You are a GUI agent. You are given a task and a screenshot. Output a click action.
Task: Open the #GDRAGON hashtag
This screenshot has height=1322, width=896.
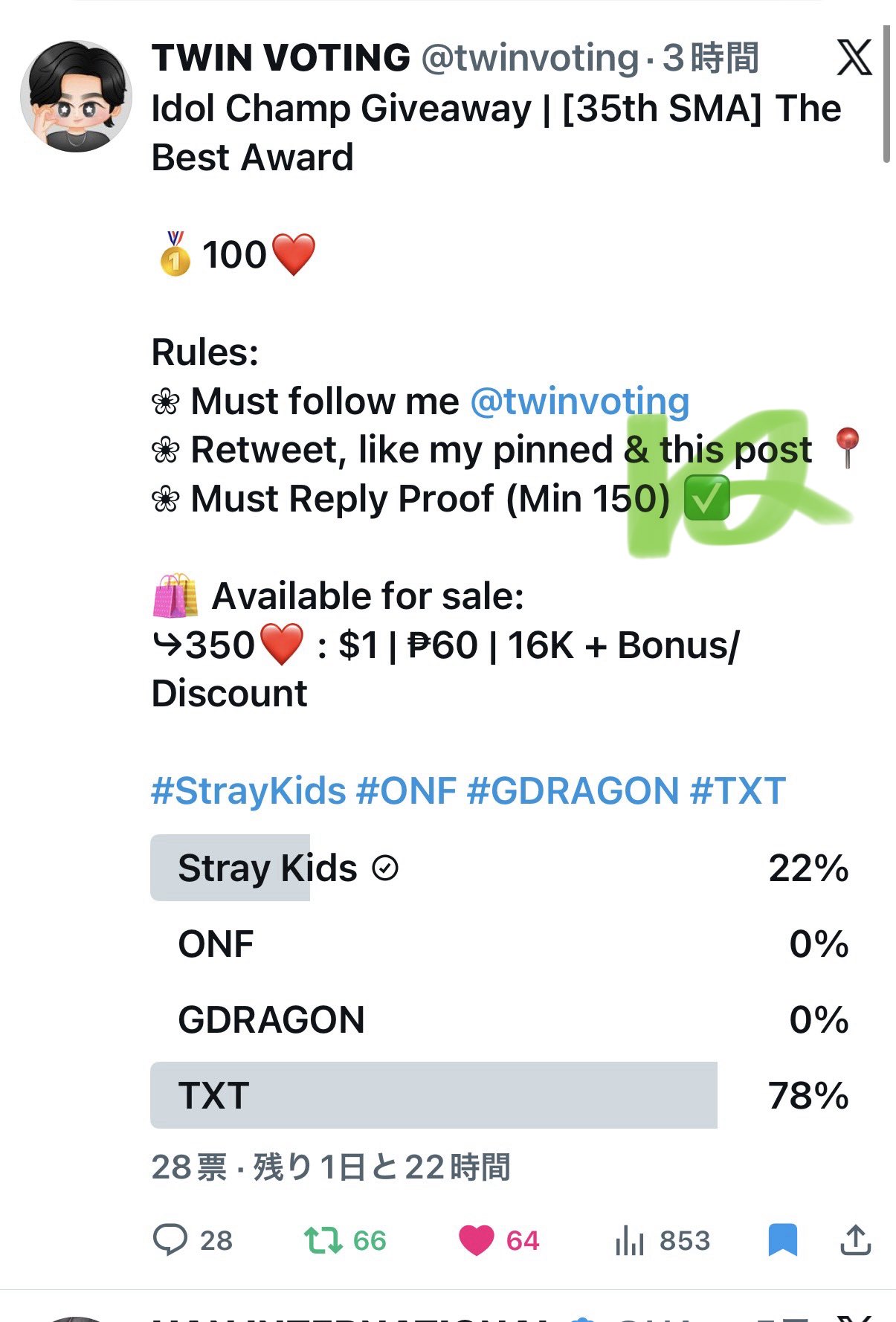pyautogui.click(x=573, y=790)
